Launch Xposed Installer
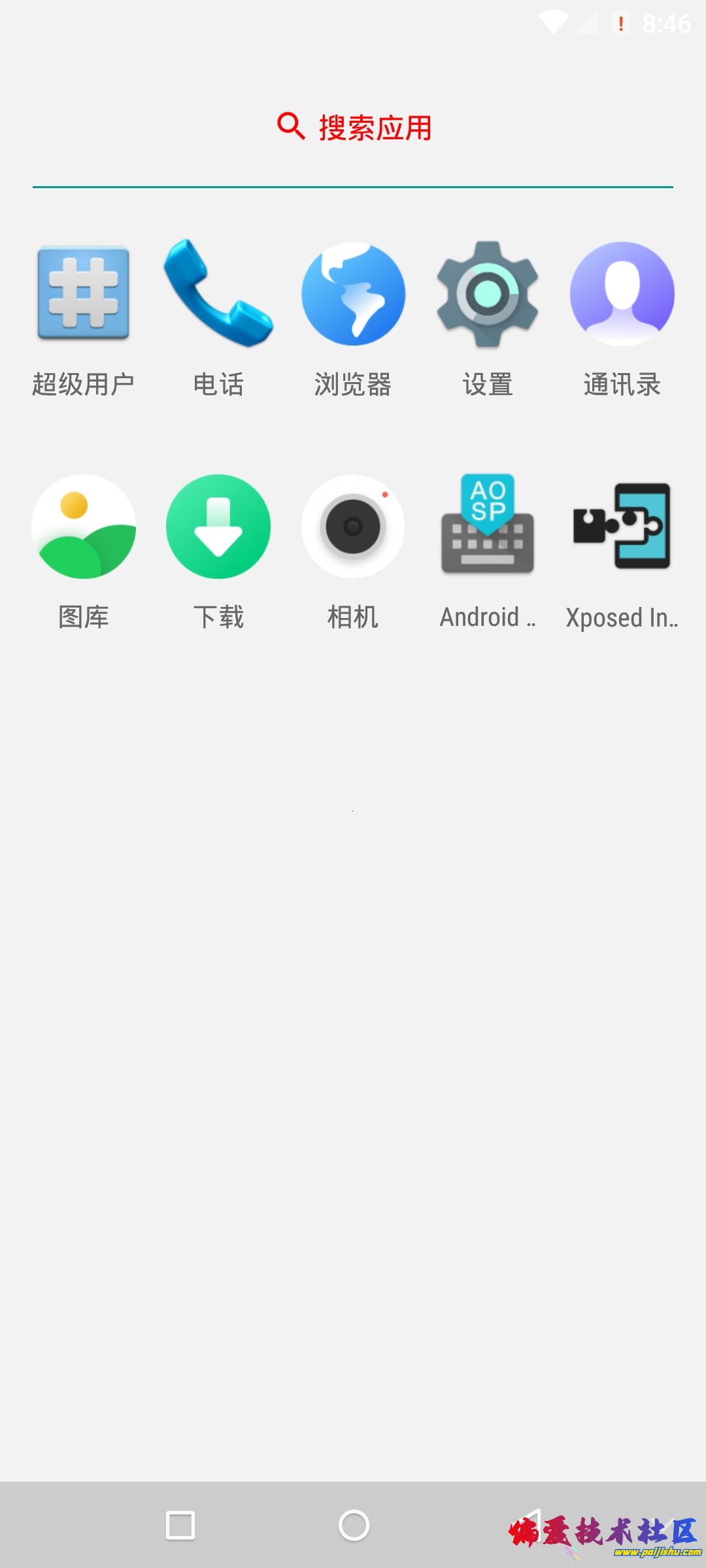The width and height of the screenshot is (706, 1568). click(x=622, y=527)
